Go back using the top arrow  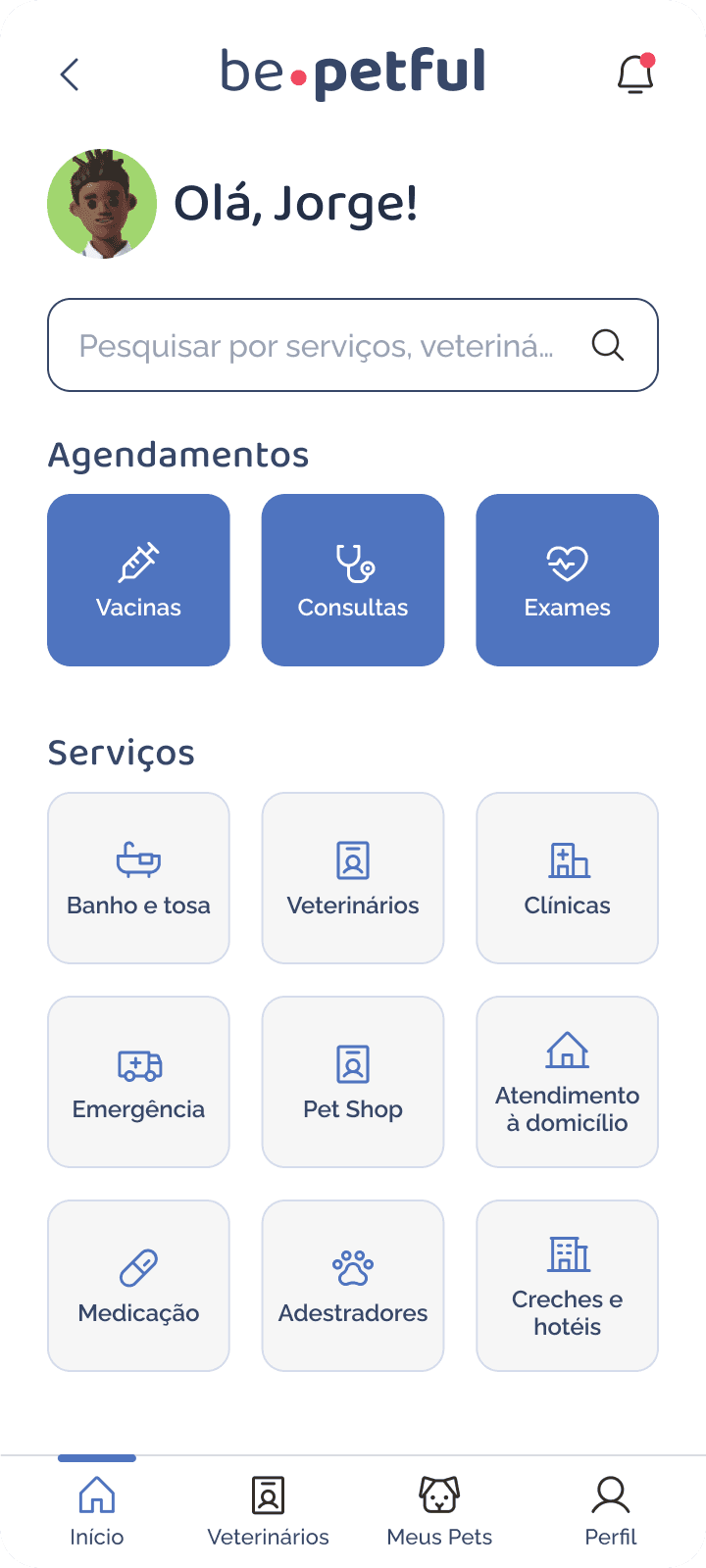(x=69, y=74)
